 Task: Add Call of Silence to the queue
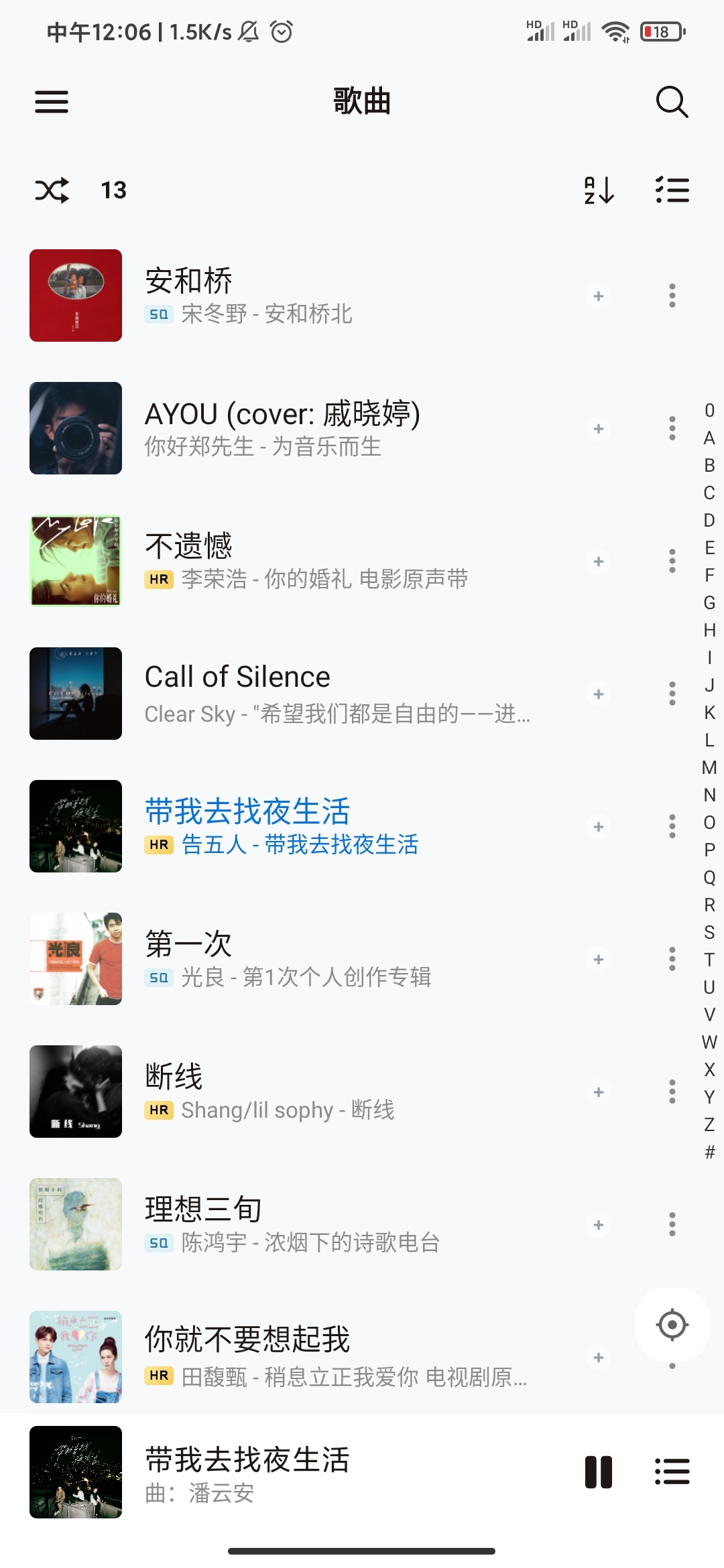coord(599,694)
